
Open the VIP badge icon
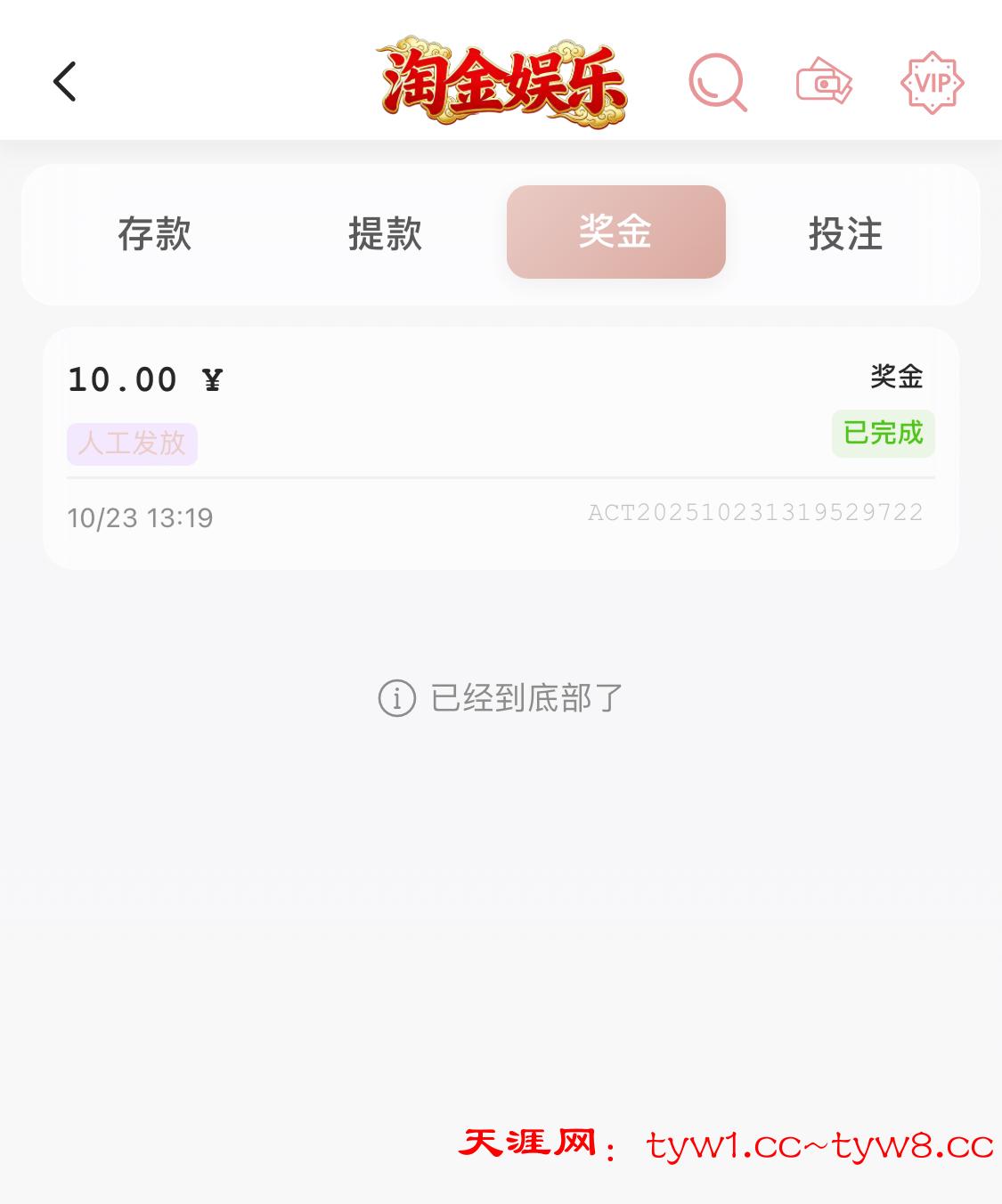pyautogui.click(x=932, y=83)
